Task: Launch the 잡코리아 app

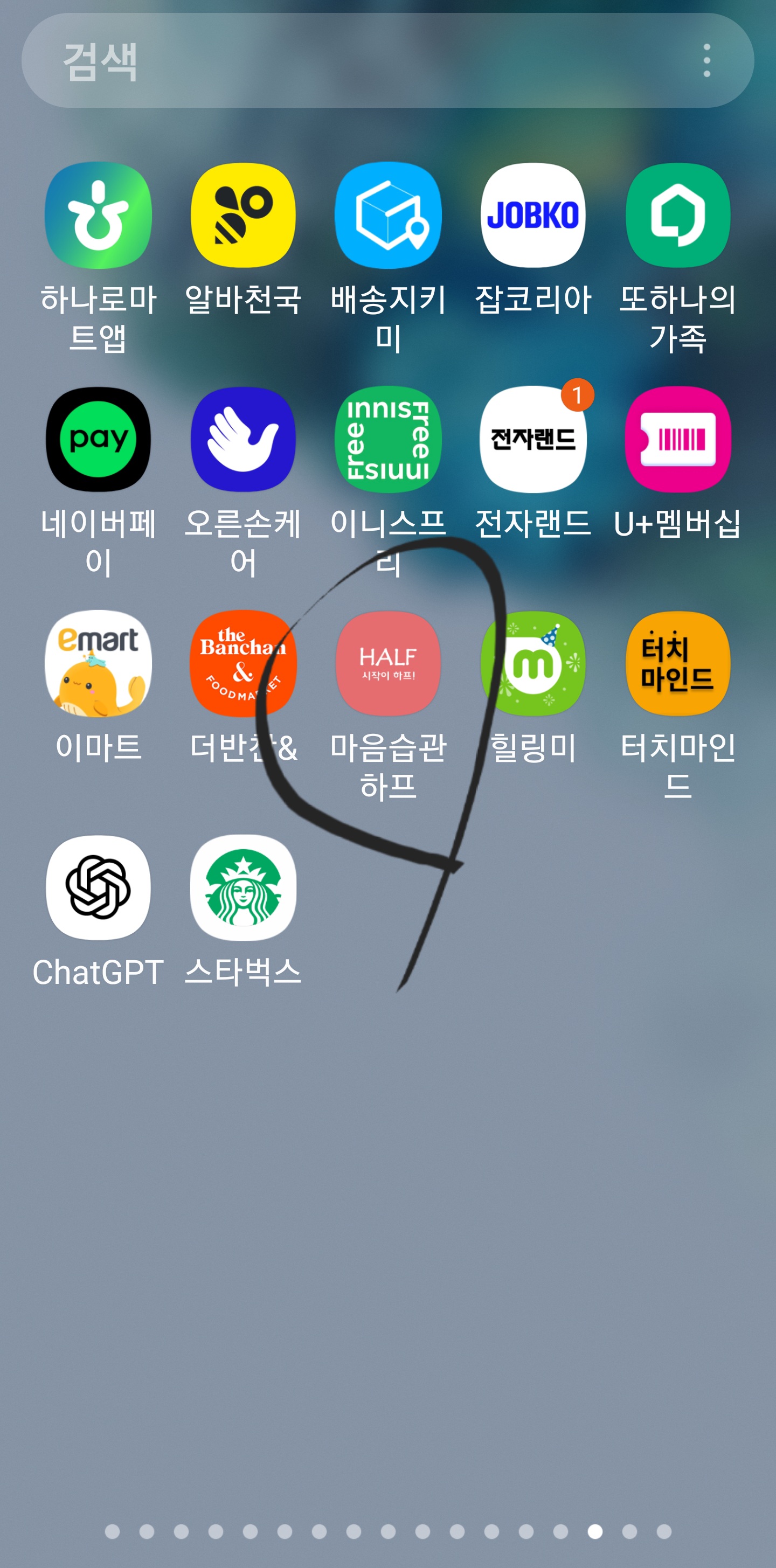Action: coord(532,216)
